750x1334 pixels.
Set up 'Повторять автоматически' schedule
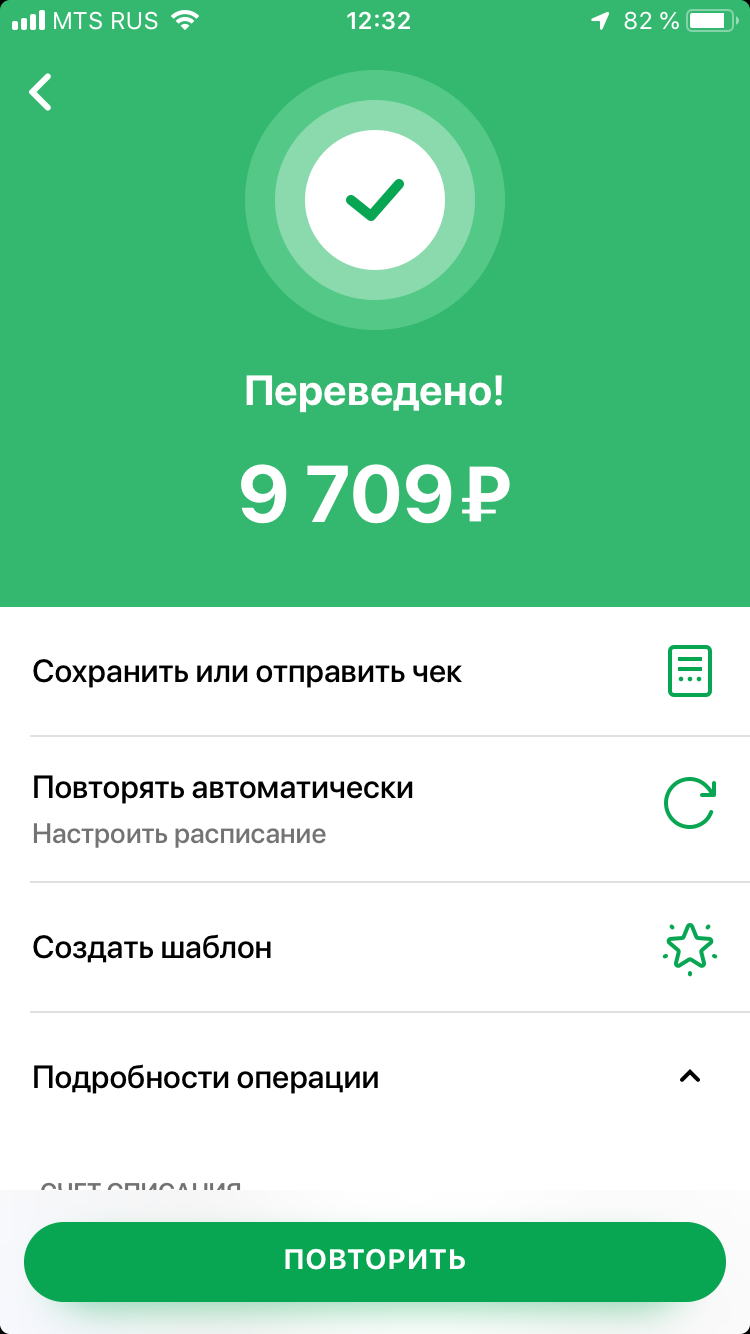tap(375, 808)
